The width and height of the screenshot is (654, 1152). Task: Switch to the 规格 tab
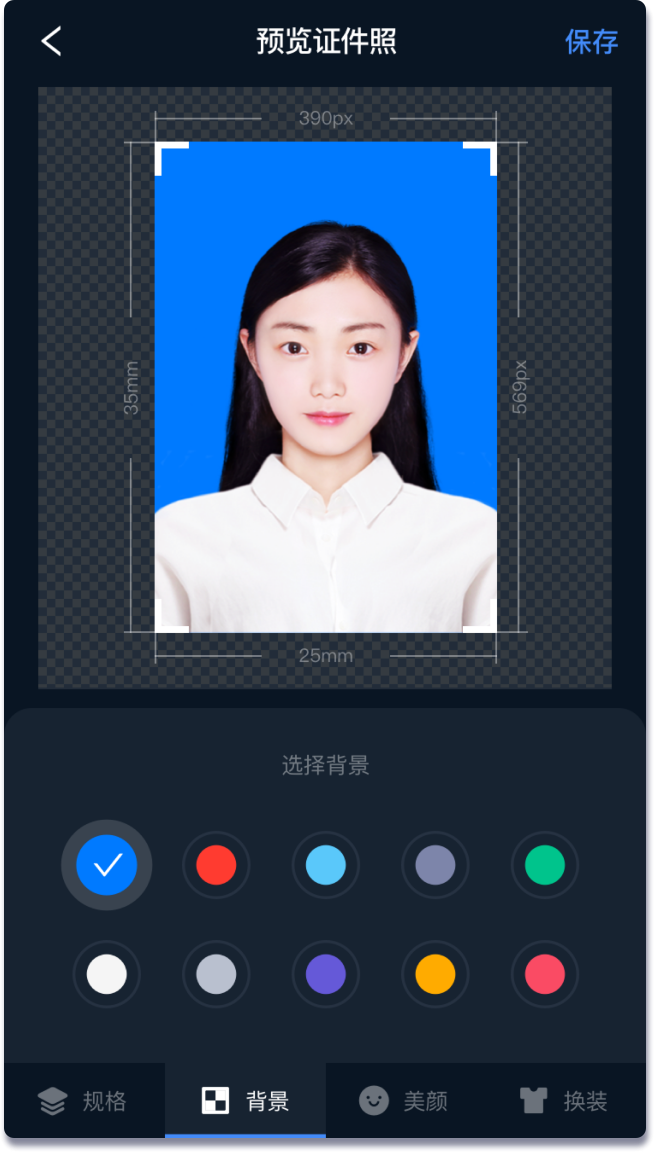click(x=83, y=1101)
